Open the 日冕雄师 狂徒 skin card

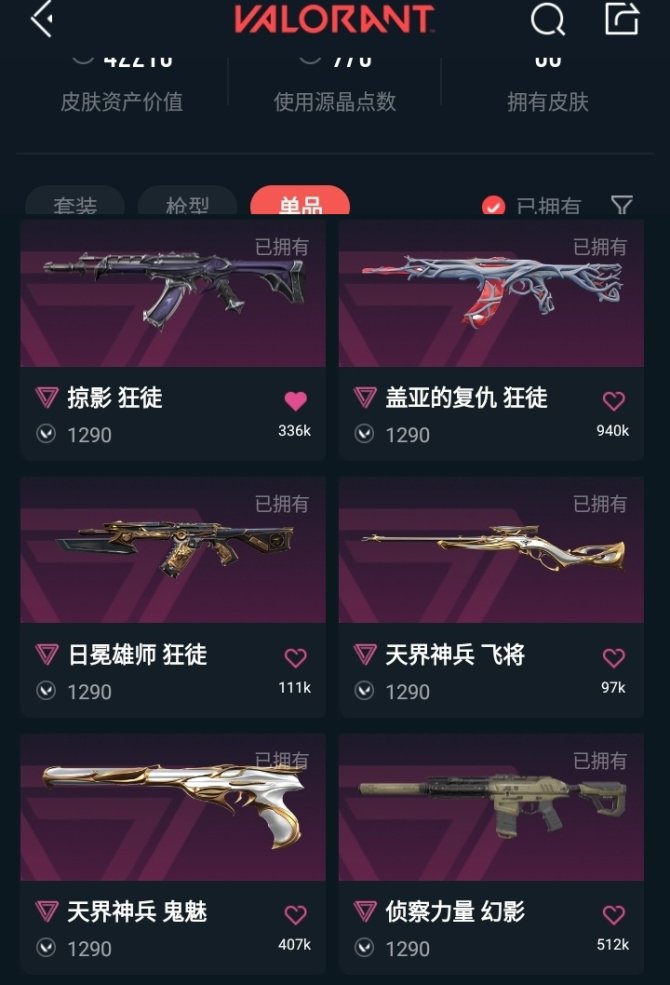point(172,555)
